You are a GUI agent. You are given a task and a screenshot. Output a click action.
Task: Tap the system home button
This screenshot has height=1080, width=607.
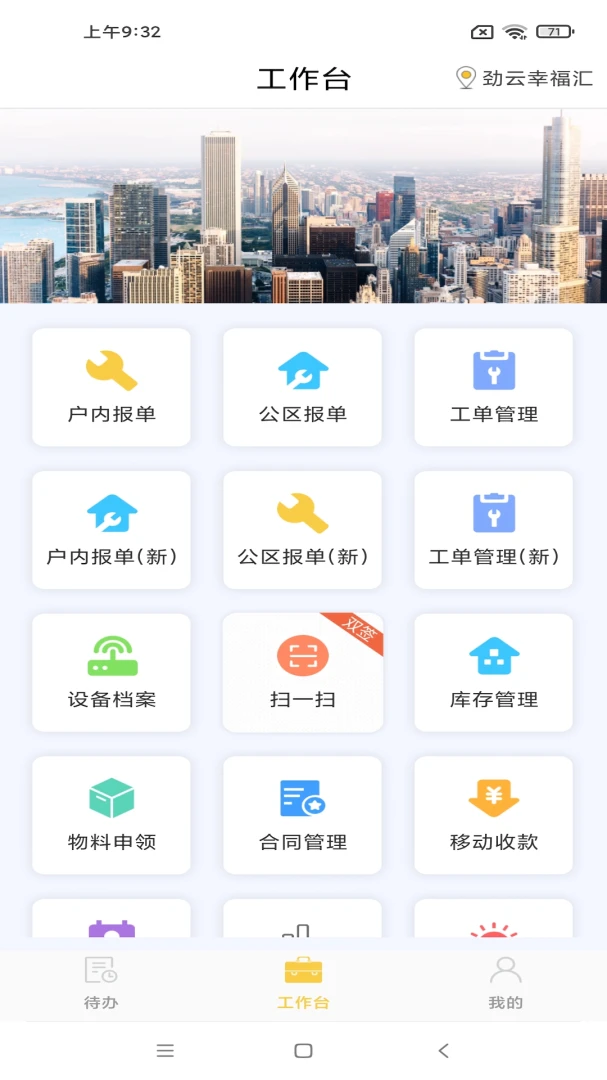[x=303, y=1050]
